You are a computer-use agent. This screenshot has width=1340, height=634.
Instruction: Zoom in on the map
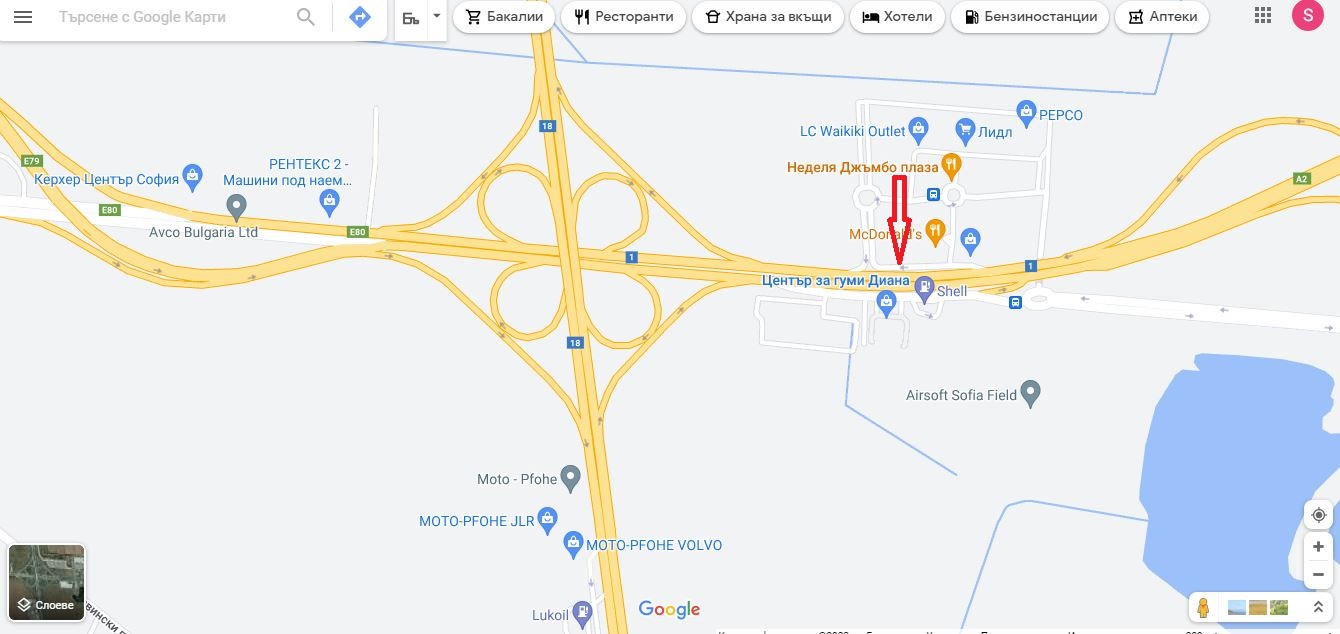[1319, 547]
